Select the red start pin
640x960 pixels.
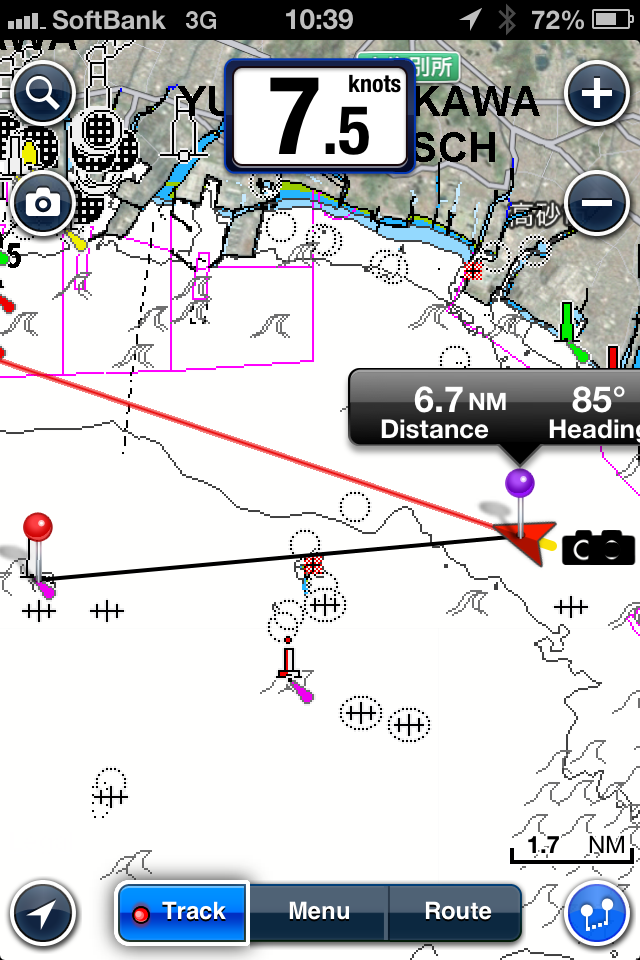pos(38,527)
